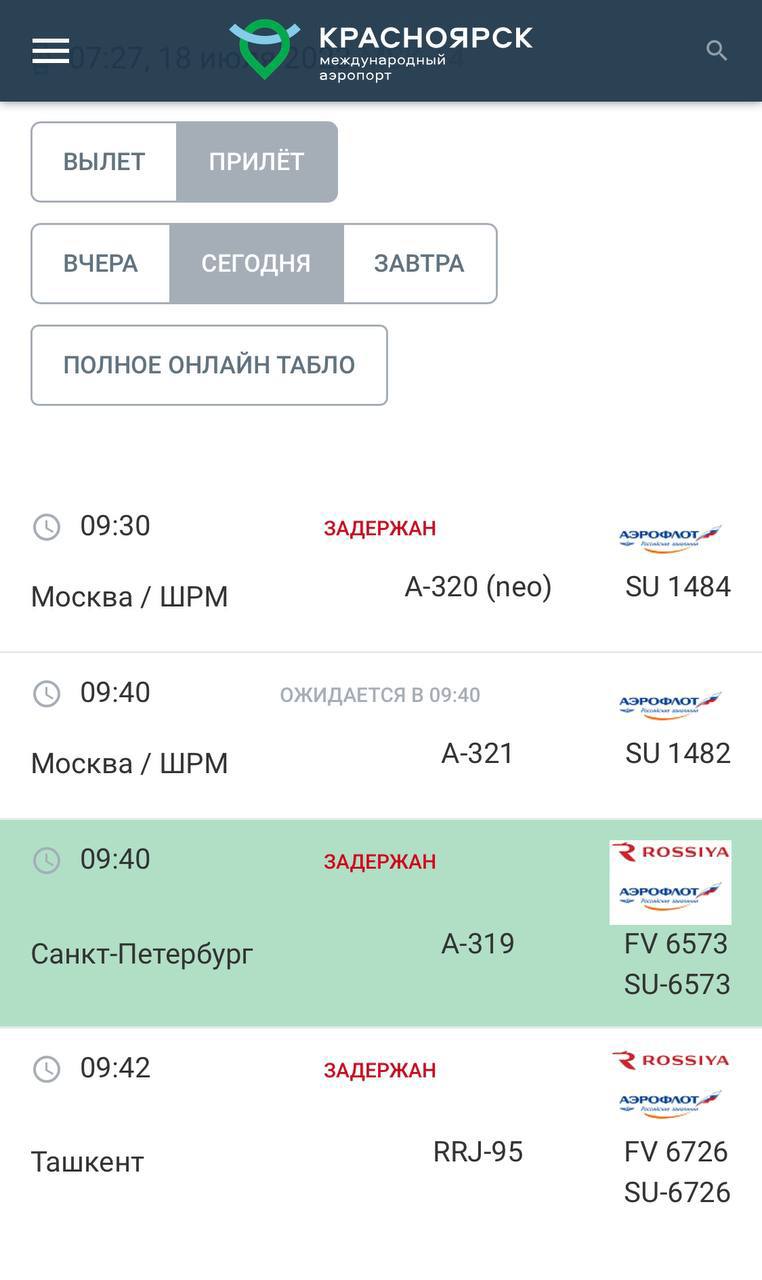The image size is (762, 1280).
Task: Open the Санкт-Петербург flight FV 6573
Action: point(380,923)
